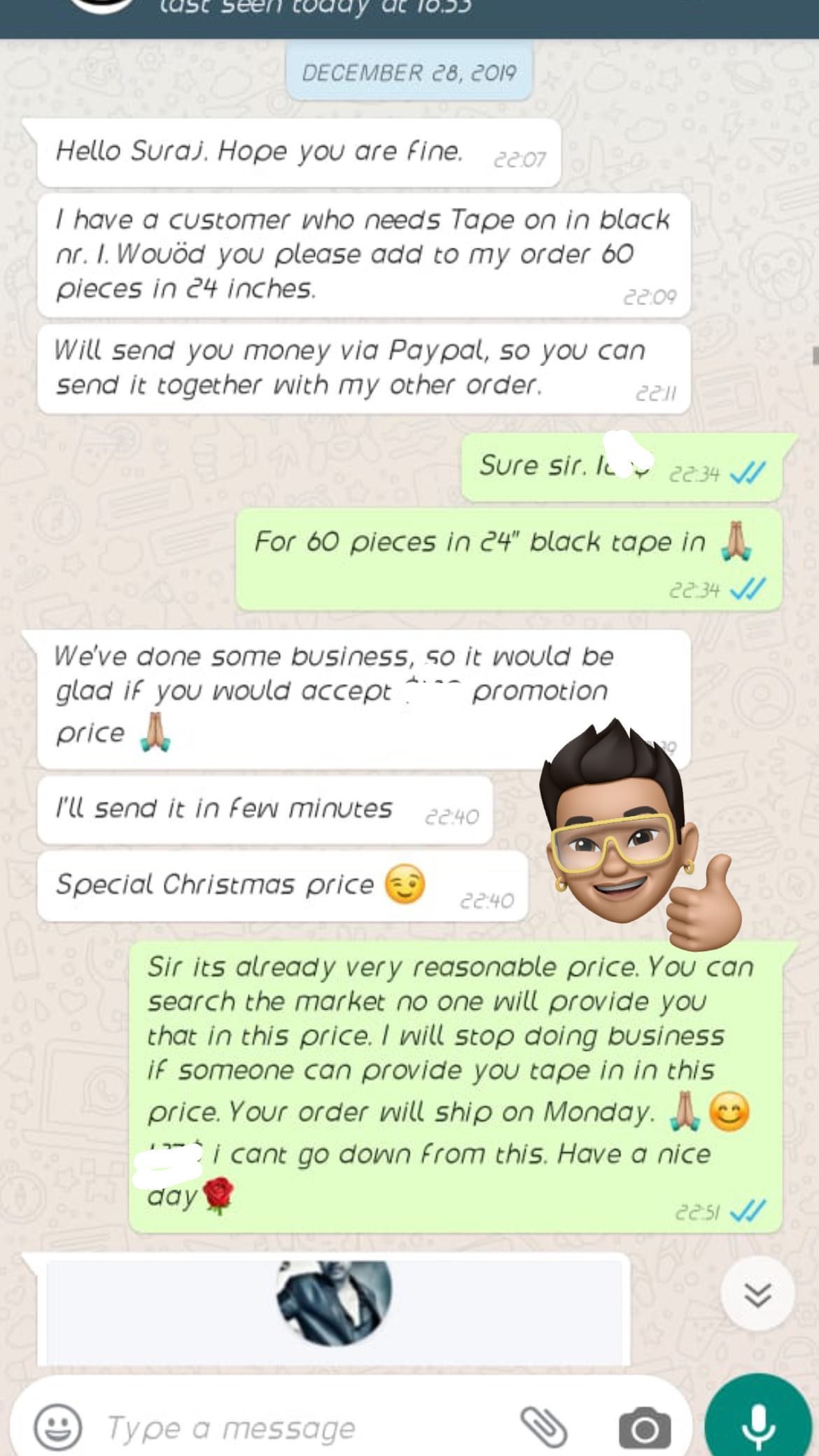Image resolution: width=819 pixels, height=1456 pixels.
Task: Record a voice message with the microphone
Action: [x=759, y=1424]
